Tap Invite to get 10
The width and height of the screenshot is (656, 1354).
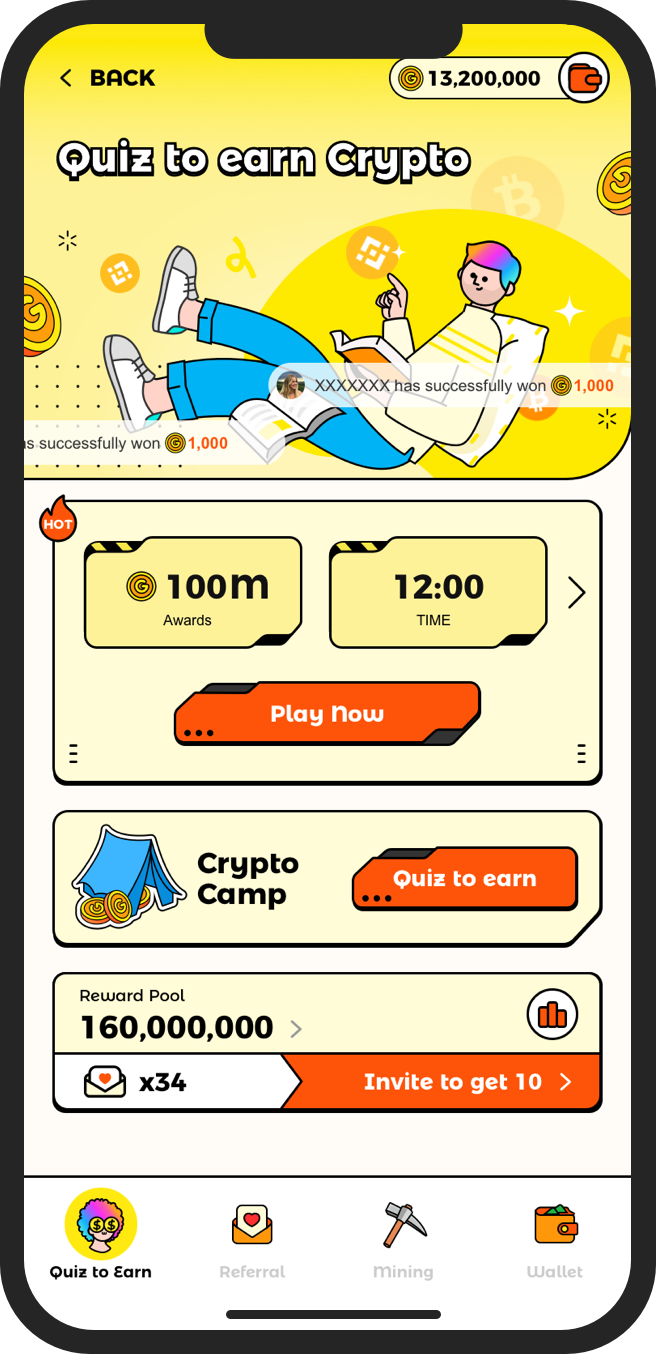452,1082
